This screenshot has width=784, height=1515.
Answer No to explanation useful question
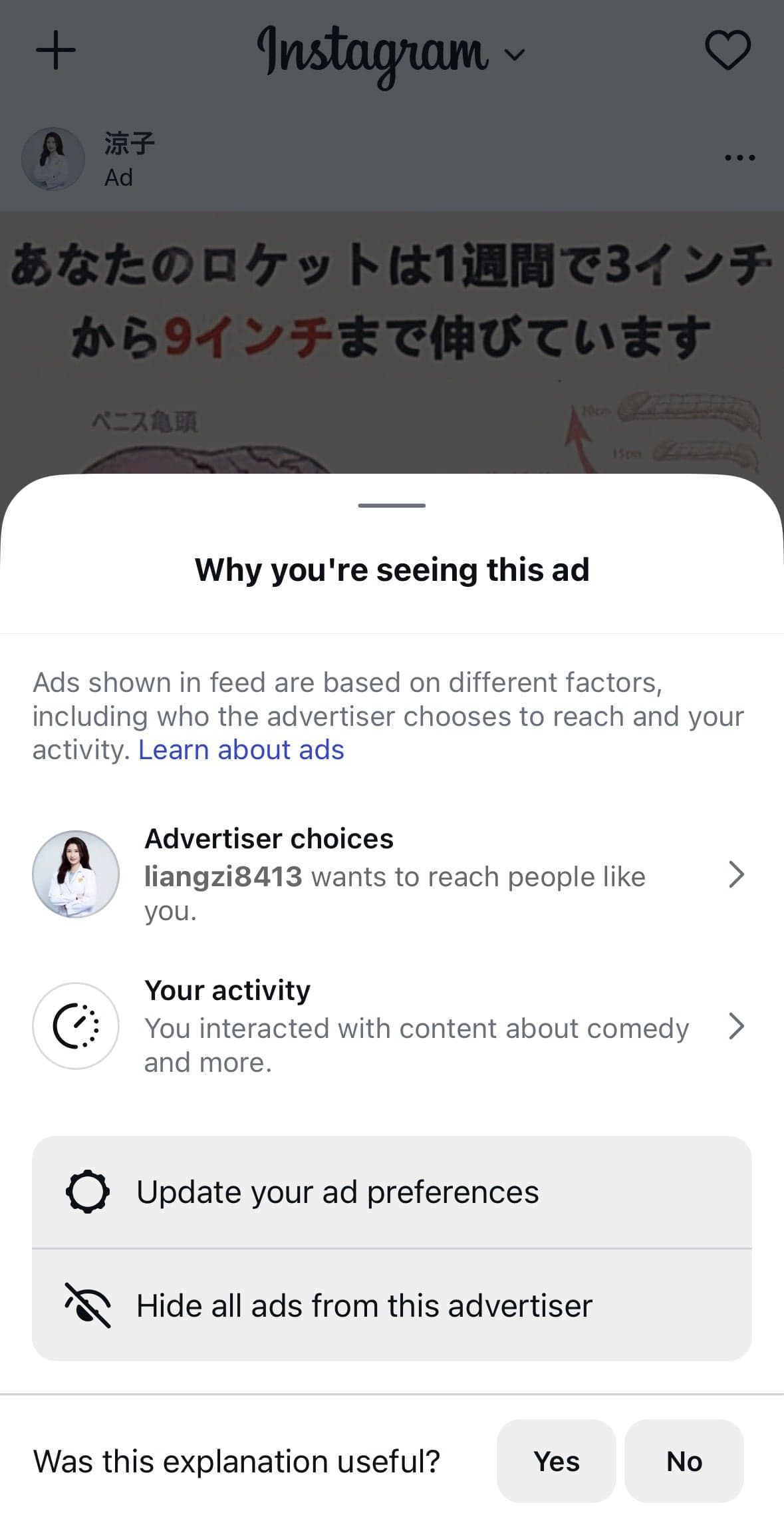pos(684,1461)
